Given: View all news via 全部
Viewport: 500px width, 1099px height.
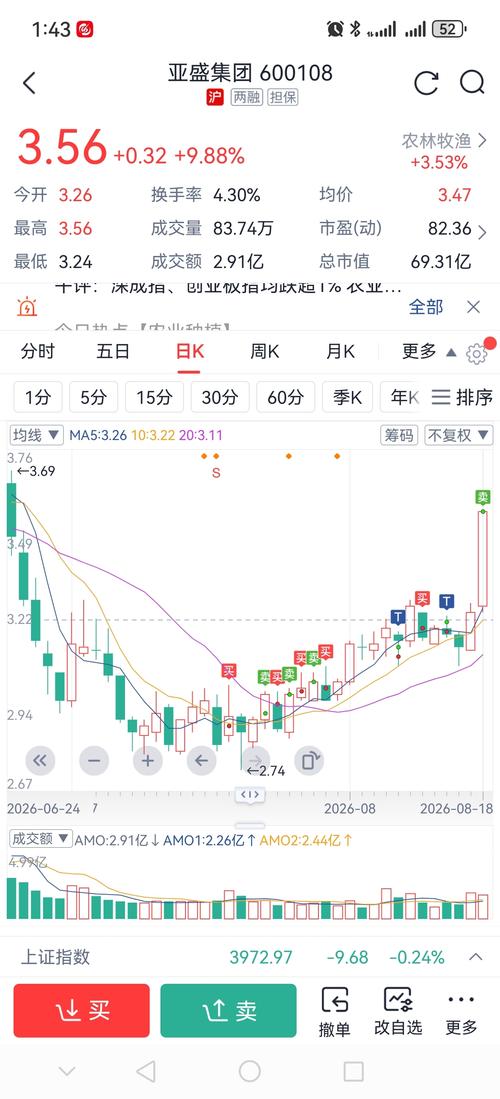Looking at the screenshot, I should pos(426,306).
